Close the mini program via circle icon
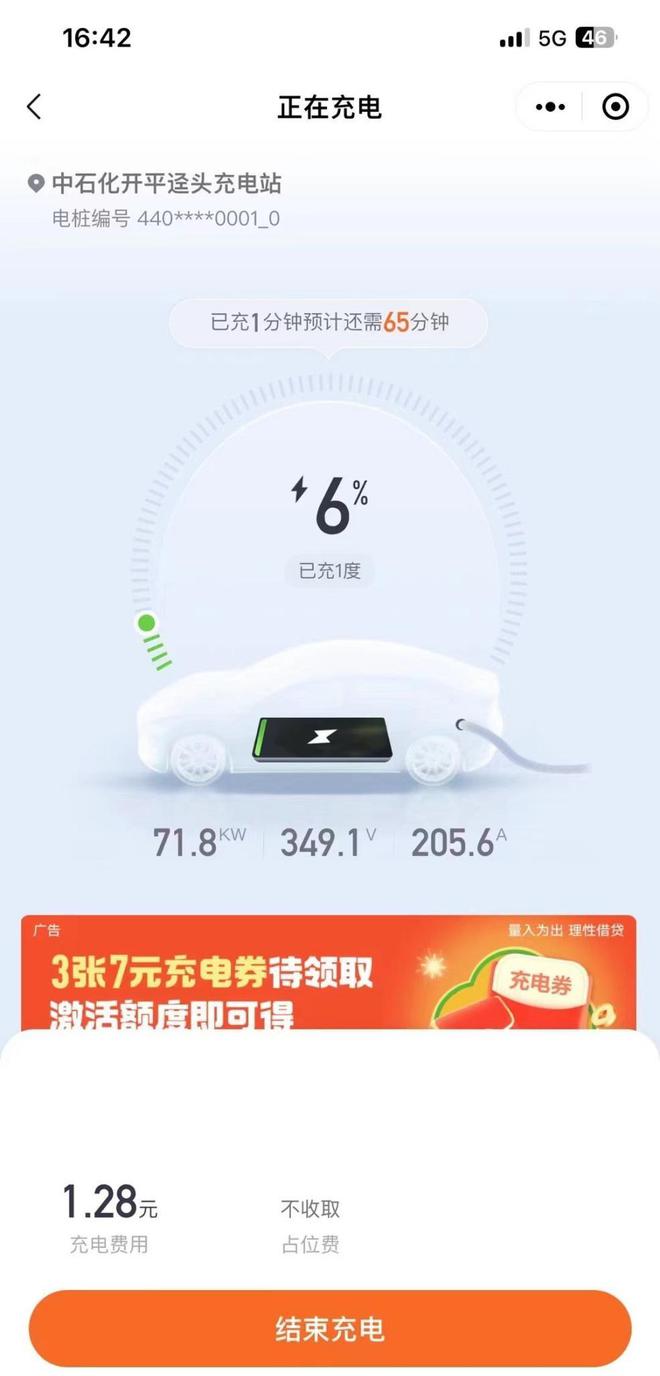This screenshot has height=1376, width=660. pyautogui.click(x=615, y=107)
